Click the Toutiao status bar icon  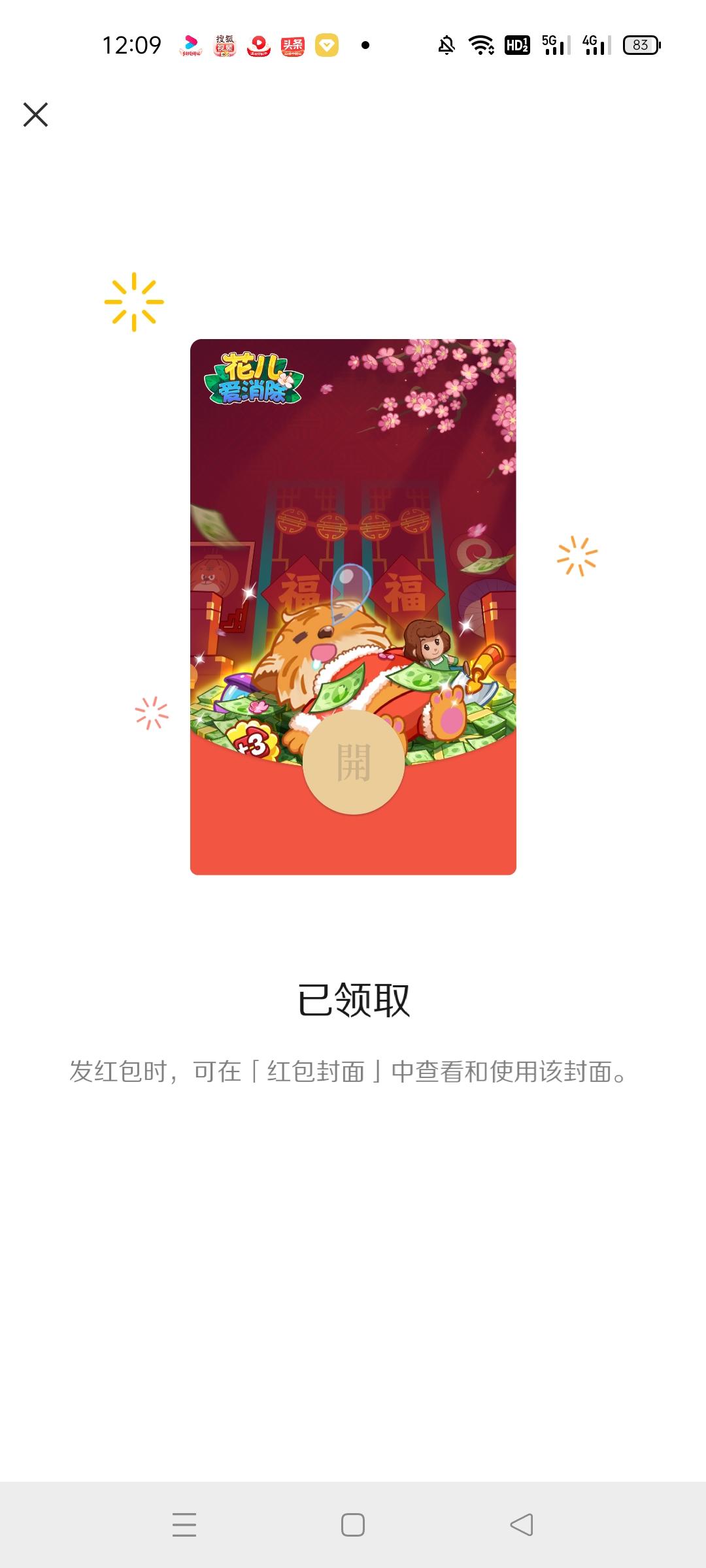[294, 44]
